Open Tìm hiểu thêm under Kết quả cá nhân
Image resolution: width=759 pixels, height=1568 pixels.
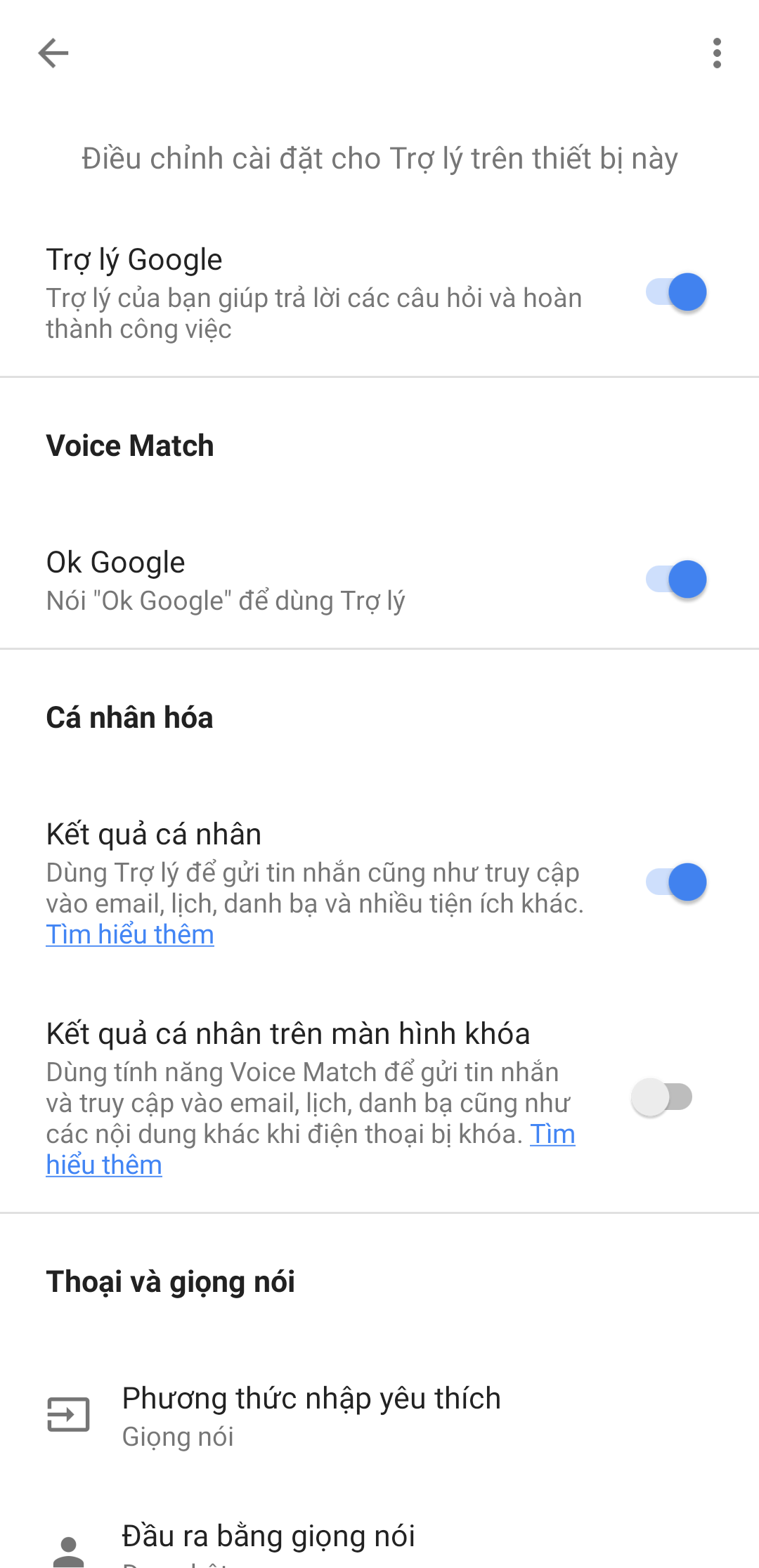pos(130,935)
